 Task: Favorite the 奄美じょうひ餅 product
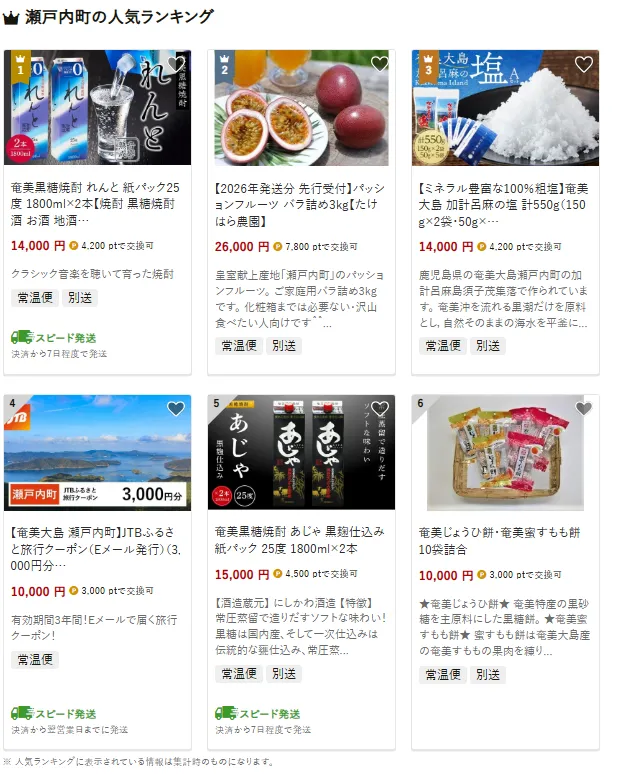click(x=584, y=408)
